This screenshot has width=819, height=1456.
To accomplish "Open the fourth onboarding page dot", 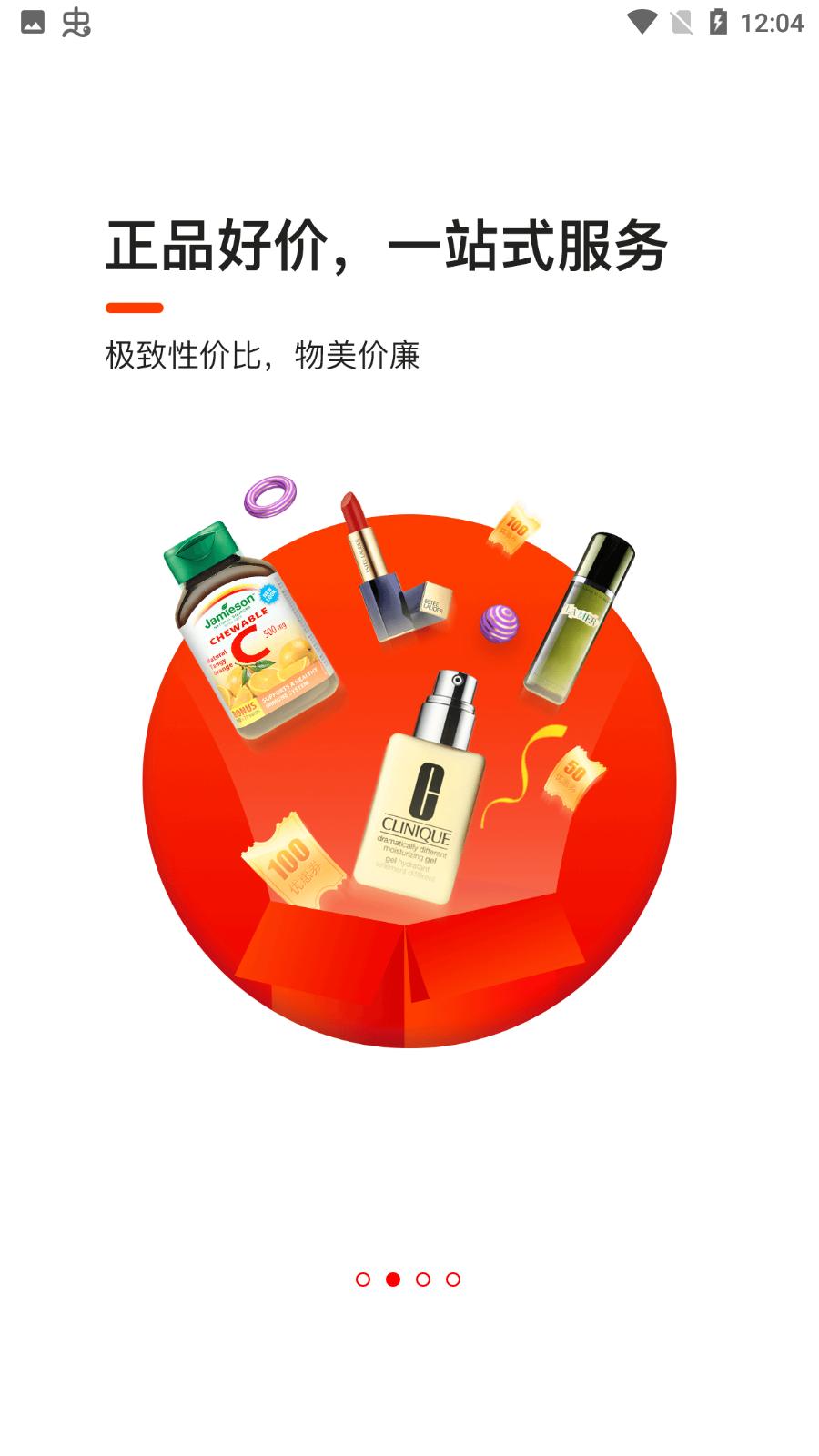I will pyautogui.click(x=453, y=1279).
